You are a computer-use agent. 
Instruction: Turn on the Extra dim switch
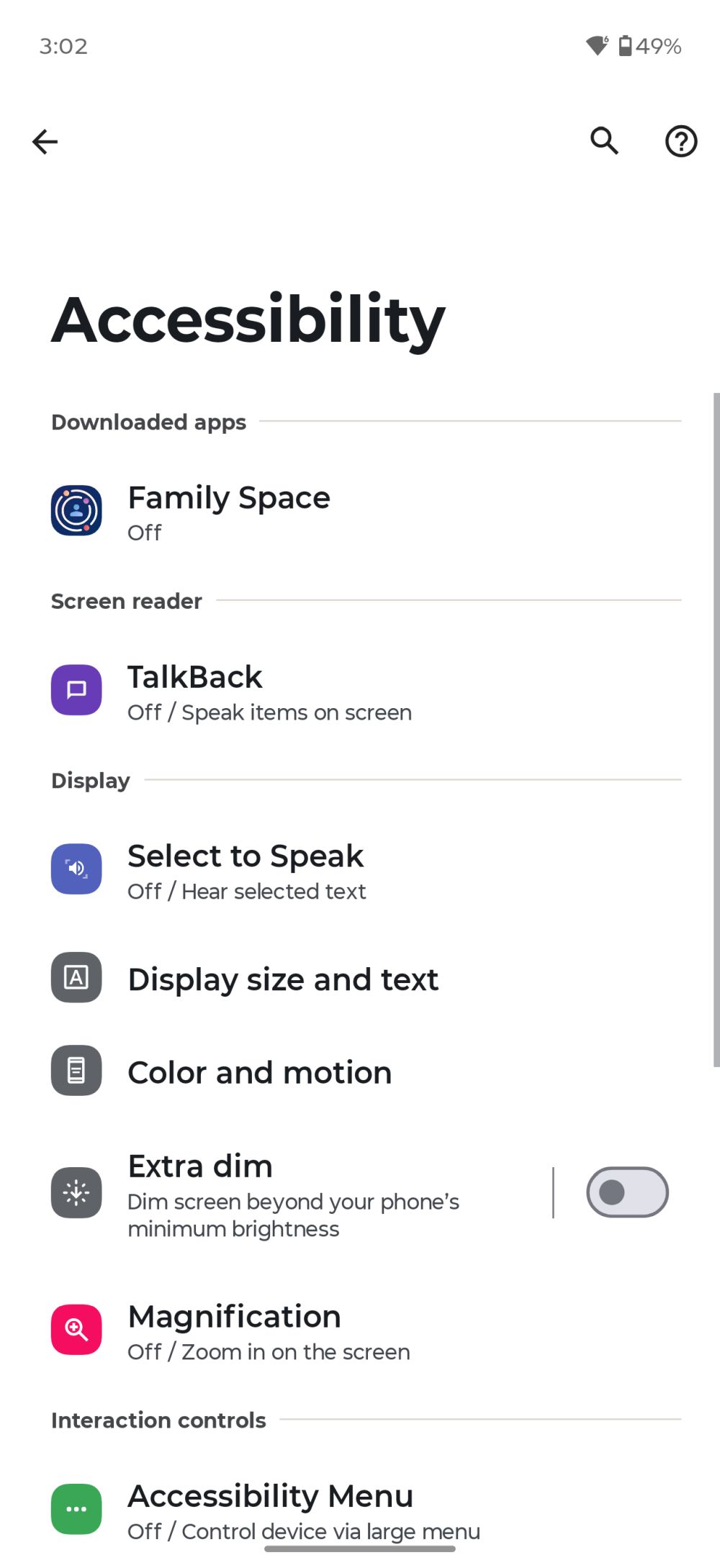tap(627, 1192)
